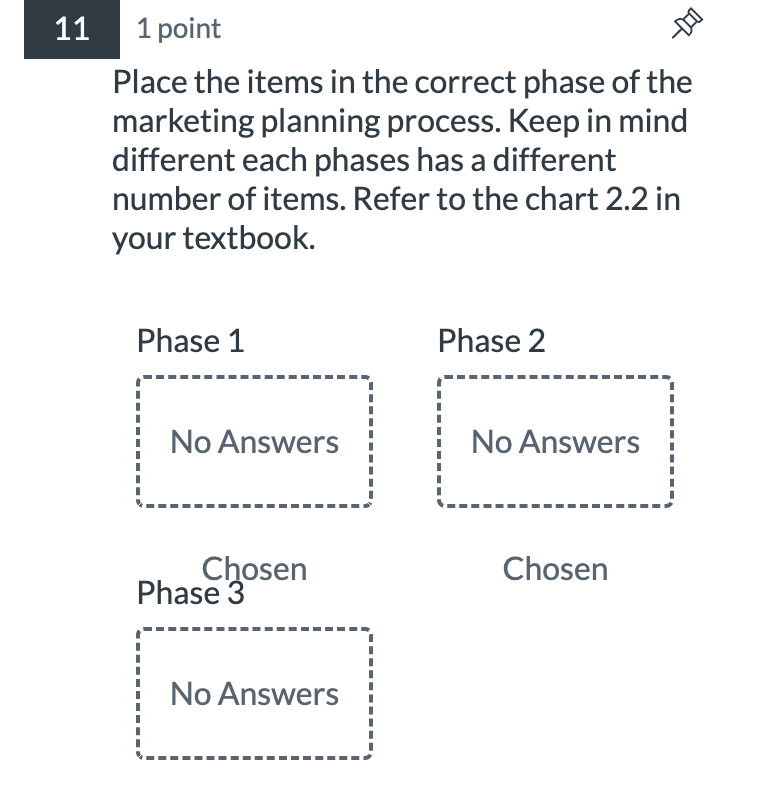Click the Chosen label below Phase 1
This screenshot has width=762, height=796.
click(254, 569)
